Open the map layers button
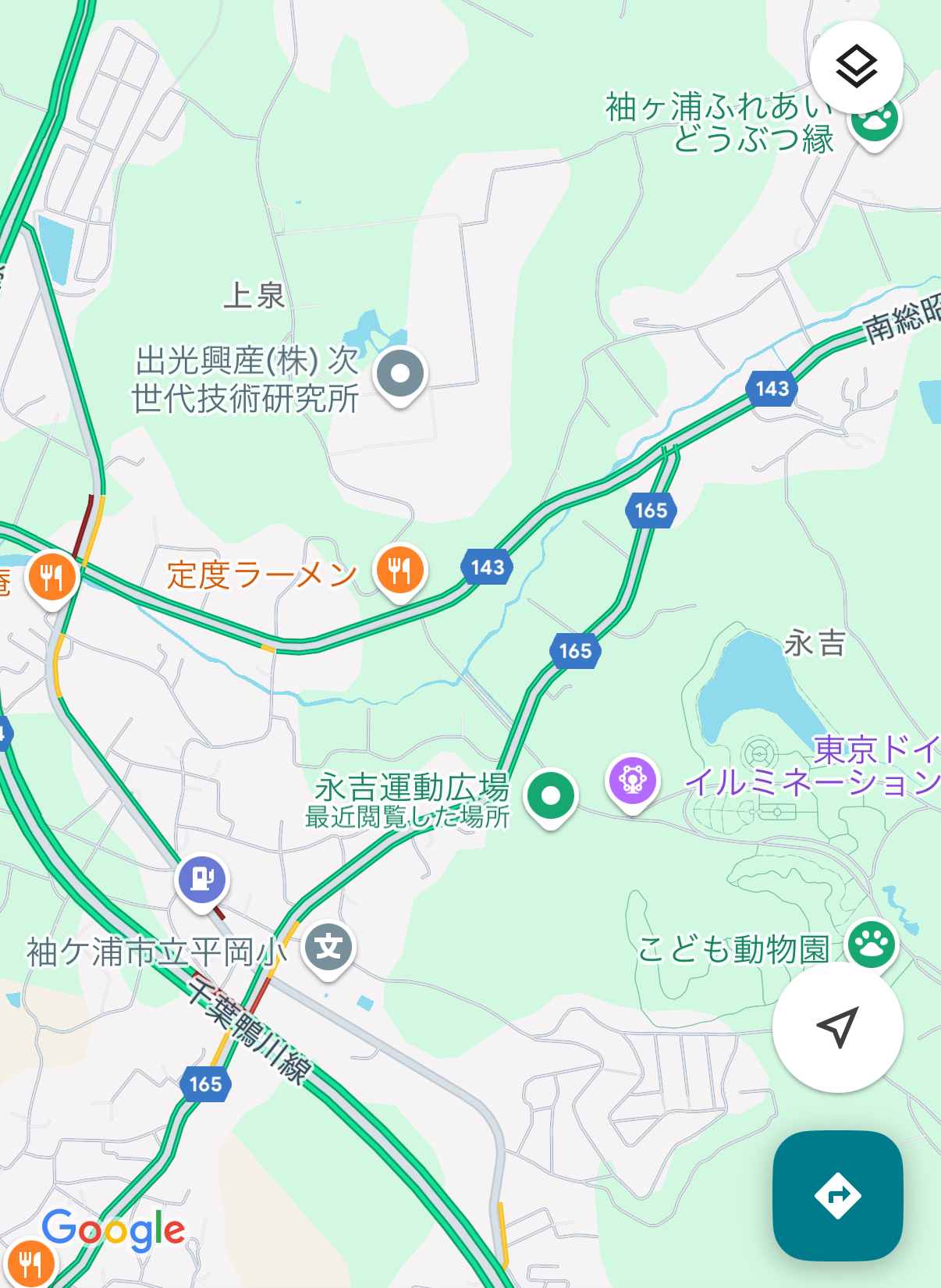The height and width of the screenshot is (1288, 941). point(856,67)
